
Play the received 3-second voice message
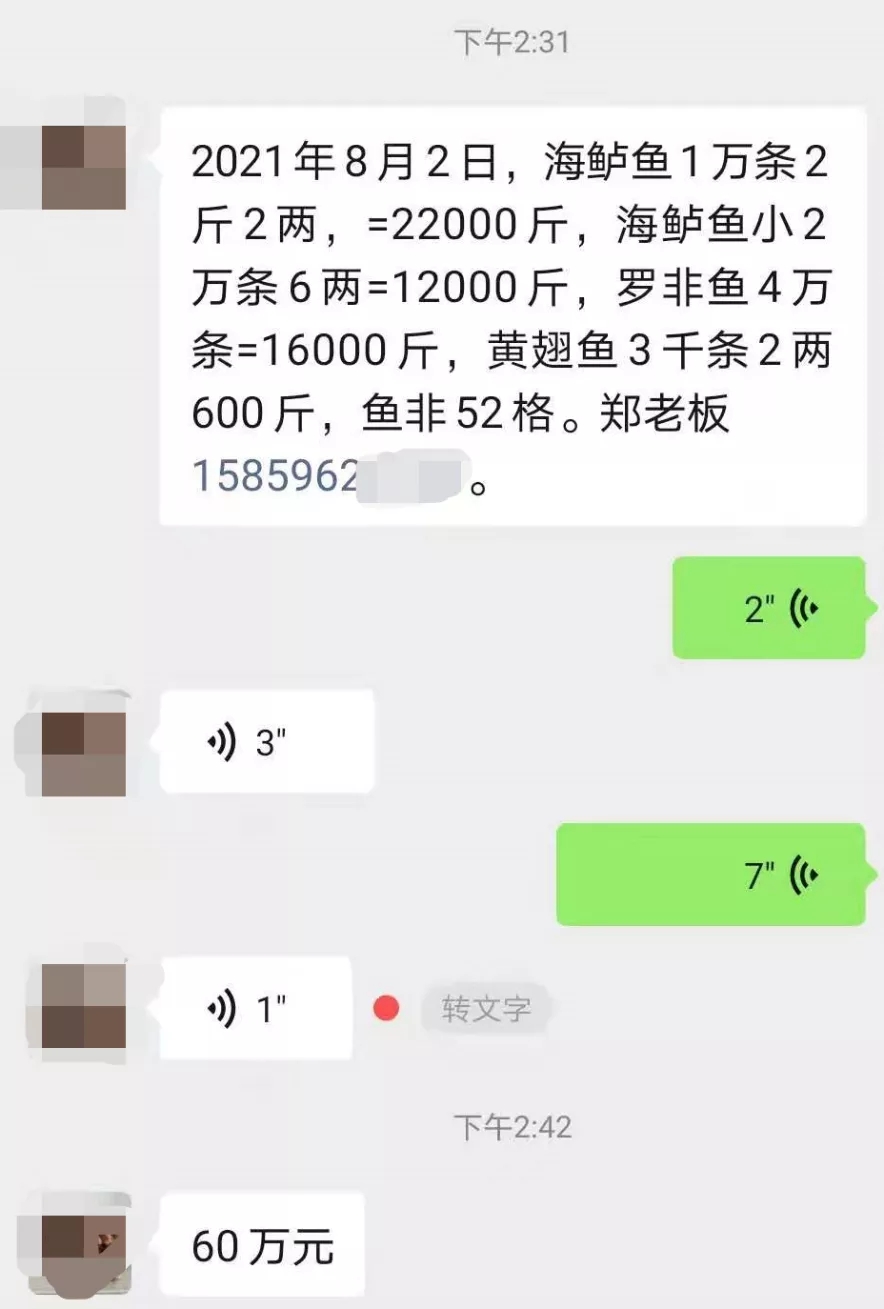coord(266,742)
